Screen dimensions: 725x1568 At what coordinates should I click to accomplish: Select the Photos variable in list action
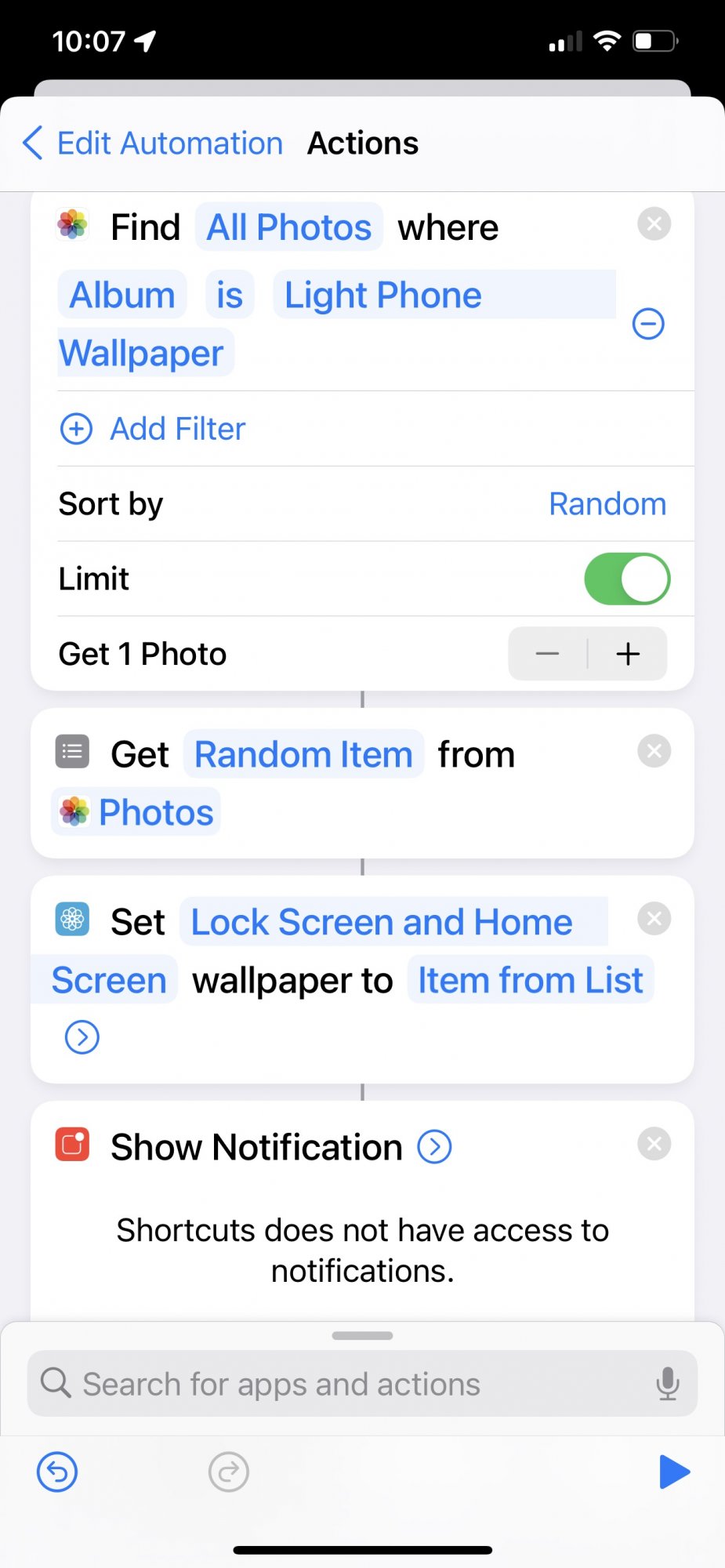coord(137,812)
